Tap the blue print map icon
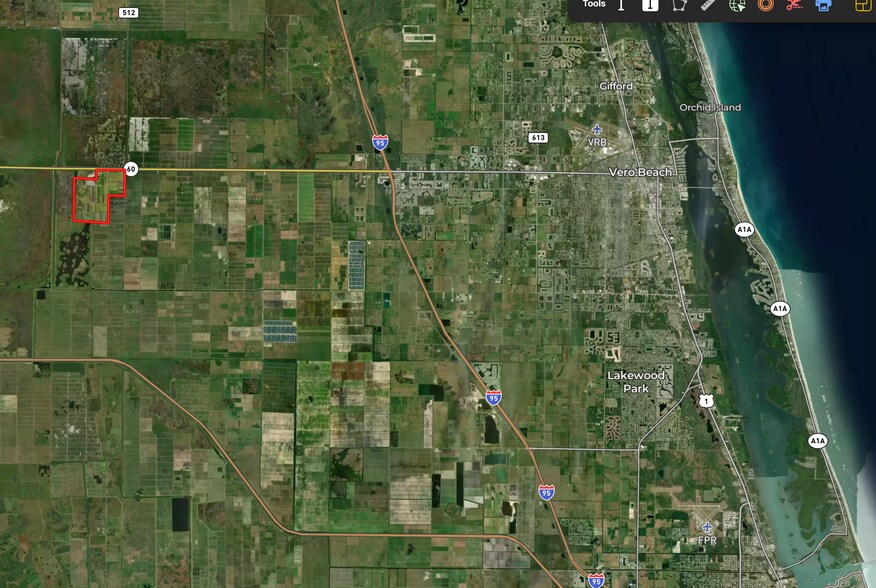This screenshot has width=876, height=588. 823,5
